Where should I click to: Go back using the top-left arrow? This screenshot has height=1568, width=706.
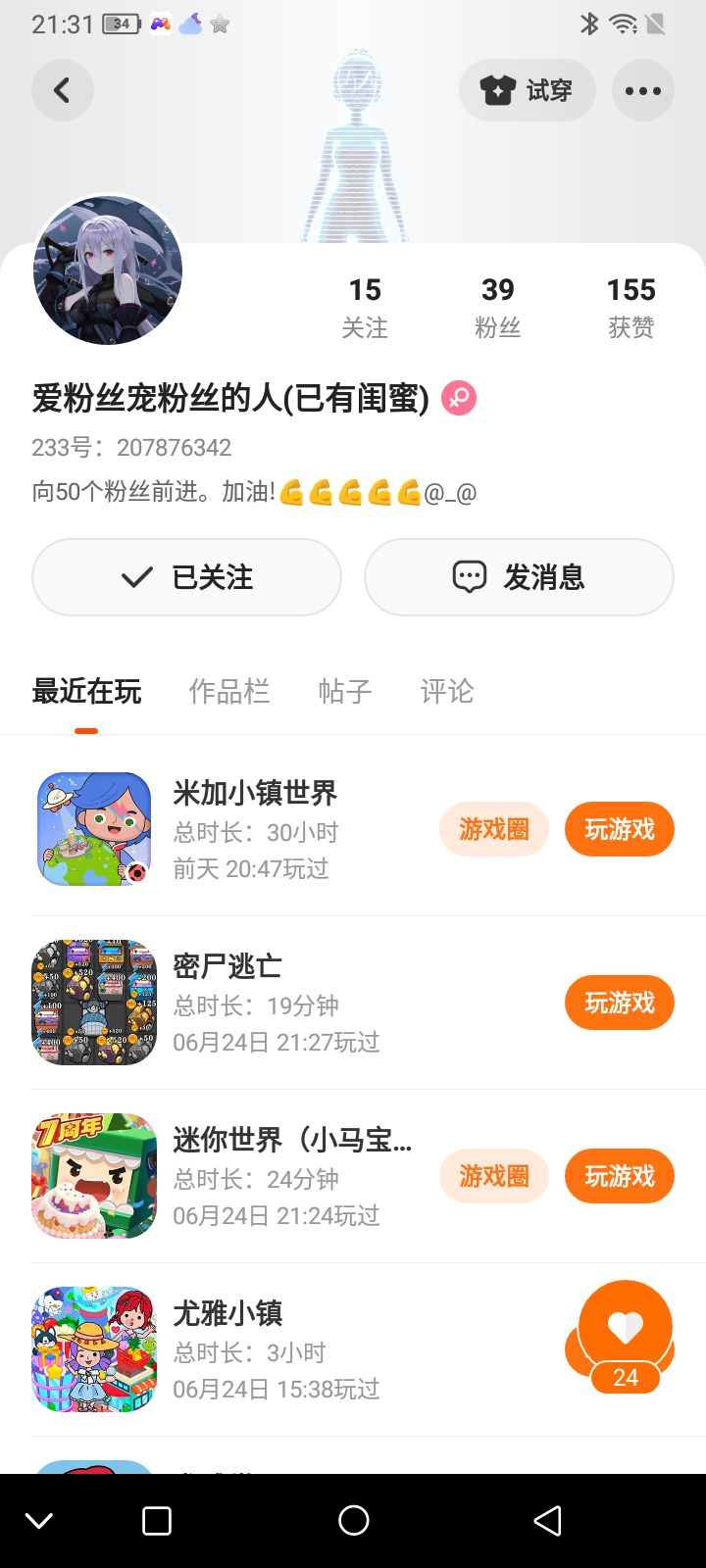[63, 91]
